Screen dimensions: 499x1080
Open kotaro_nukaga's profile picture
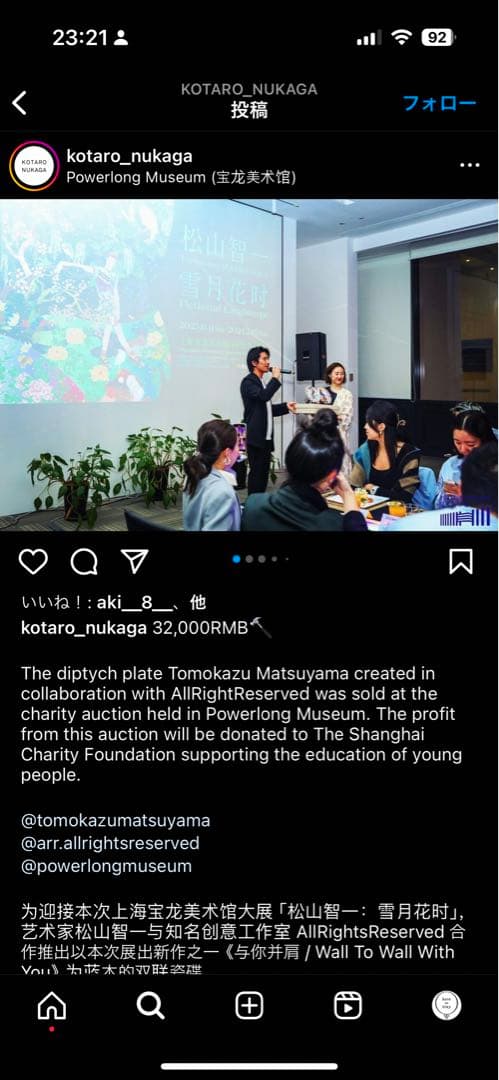[x=34, y=165]
